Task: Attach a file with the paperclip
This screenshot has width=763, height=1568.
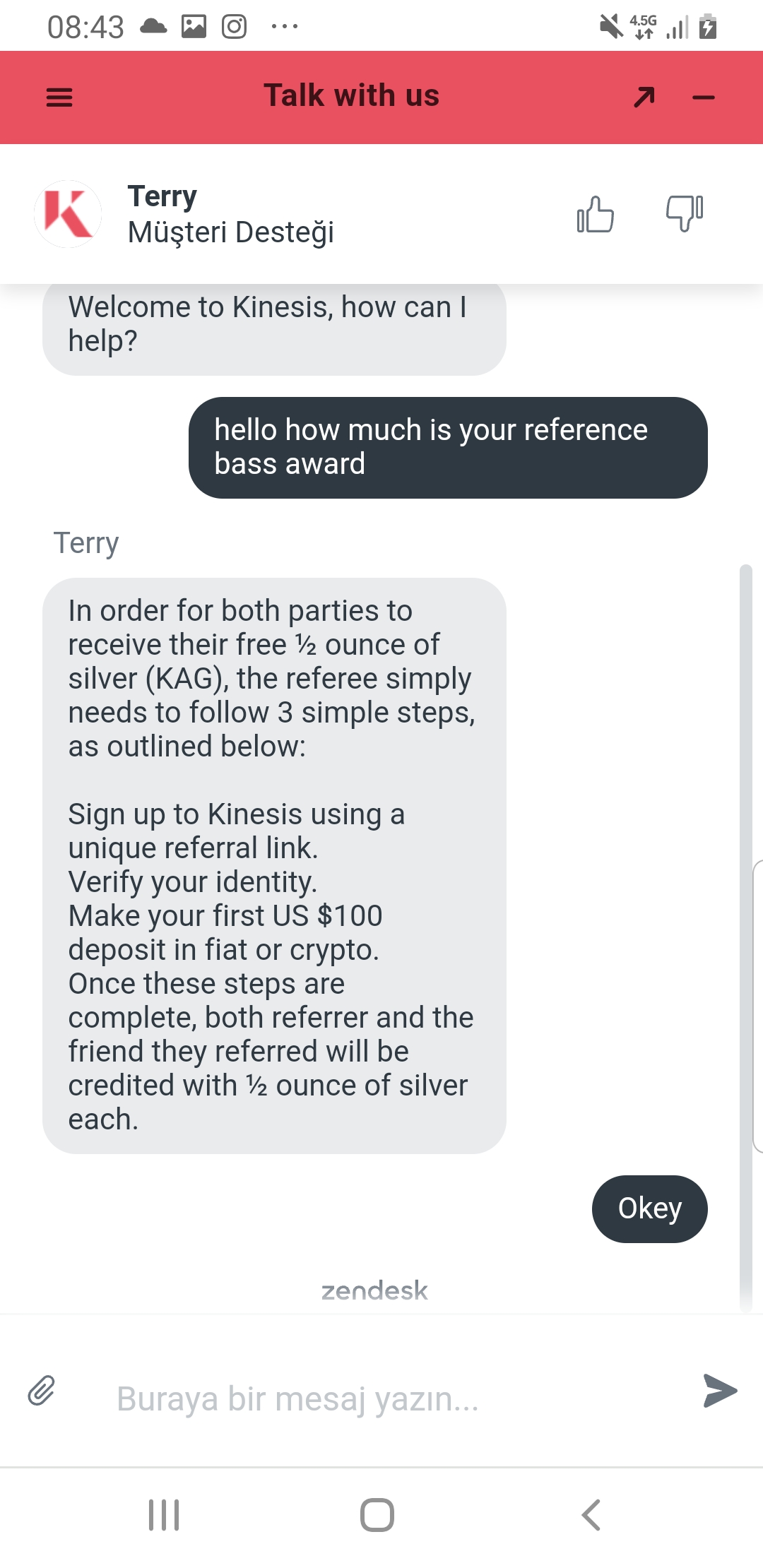Action: tap(42, 1391)
